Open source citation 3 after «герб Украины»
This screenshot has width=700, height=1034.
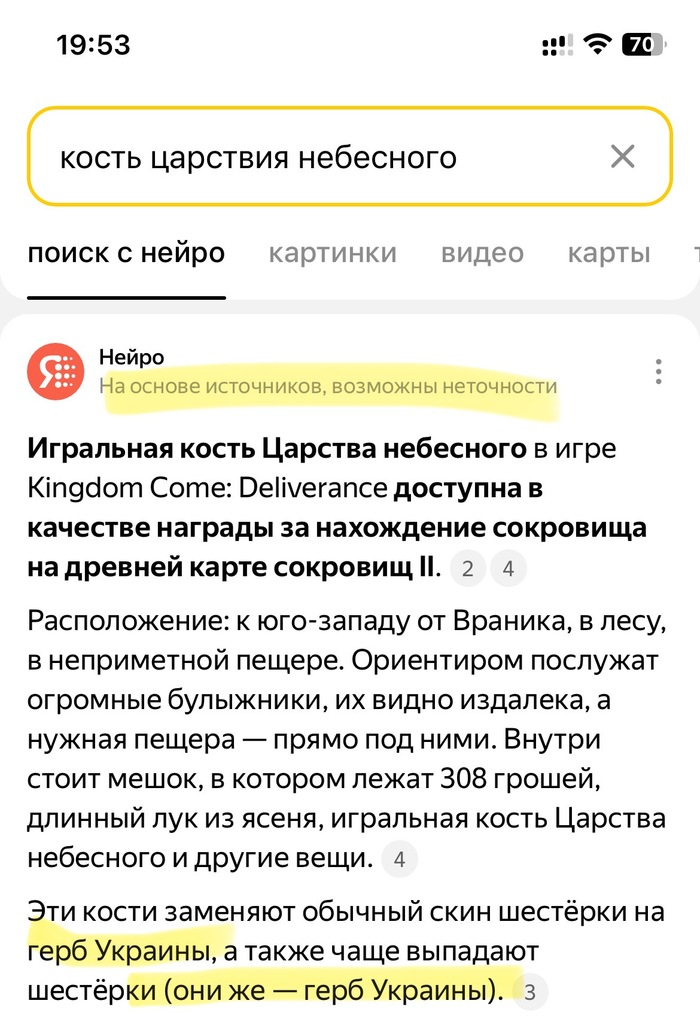pyautogui.click(x=530, y=993)
